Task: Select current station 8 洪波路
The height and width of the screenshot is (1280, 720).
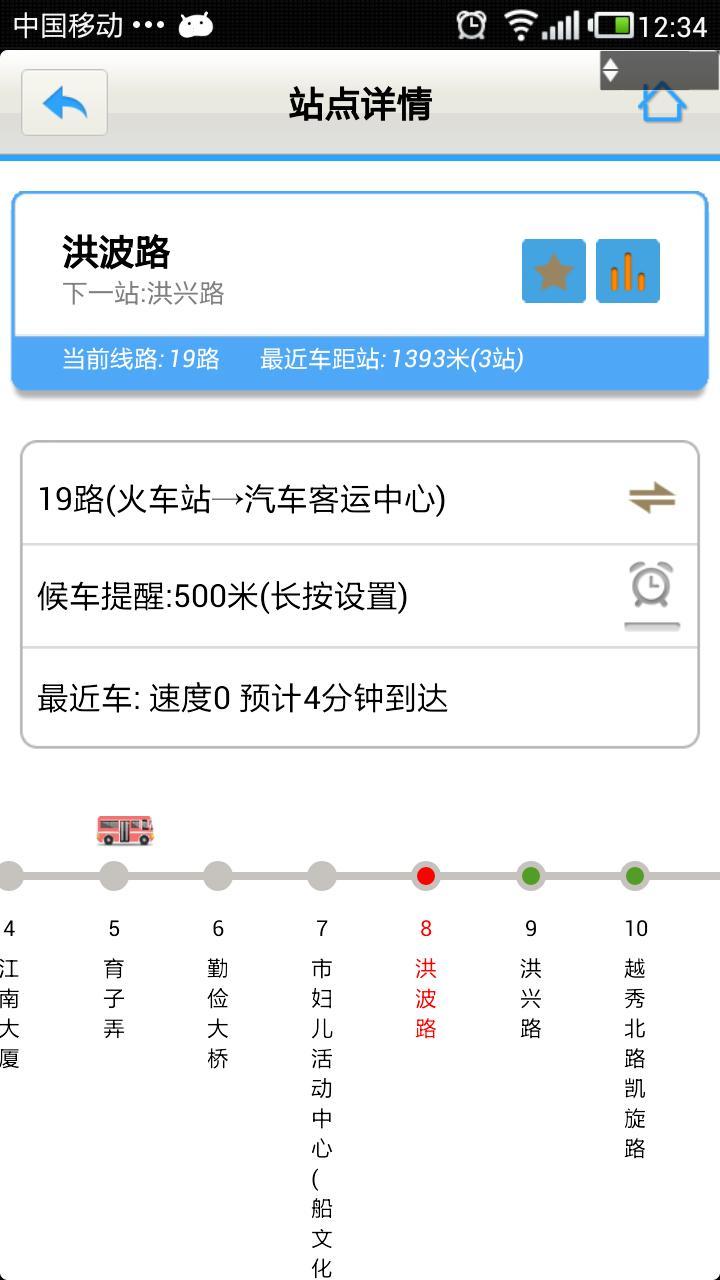Action: [x=426, y=950]
